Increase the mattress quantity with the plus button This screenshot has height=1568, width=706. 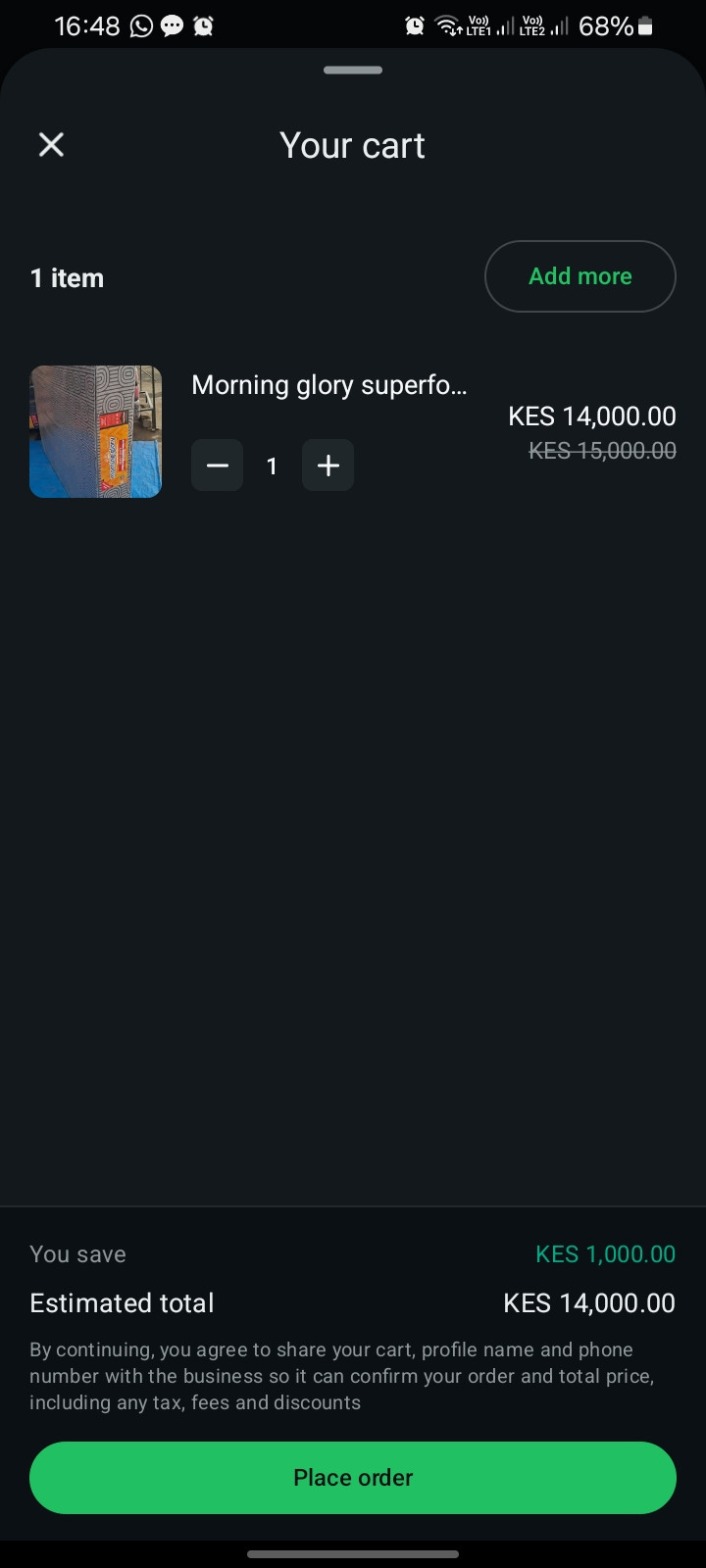328,465
